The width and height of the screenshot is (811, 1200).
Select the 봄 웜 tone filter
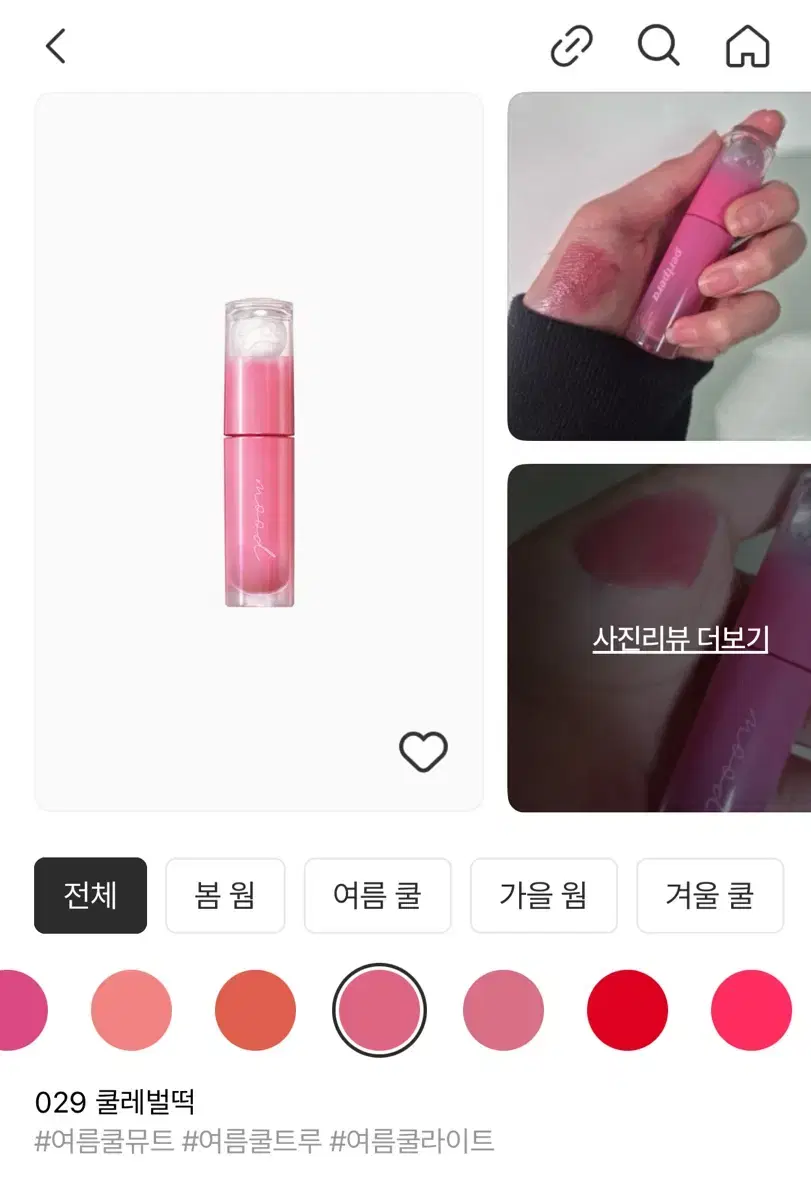(x=225, y=895)
